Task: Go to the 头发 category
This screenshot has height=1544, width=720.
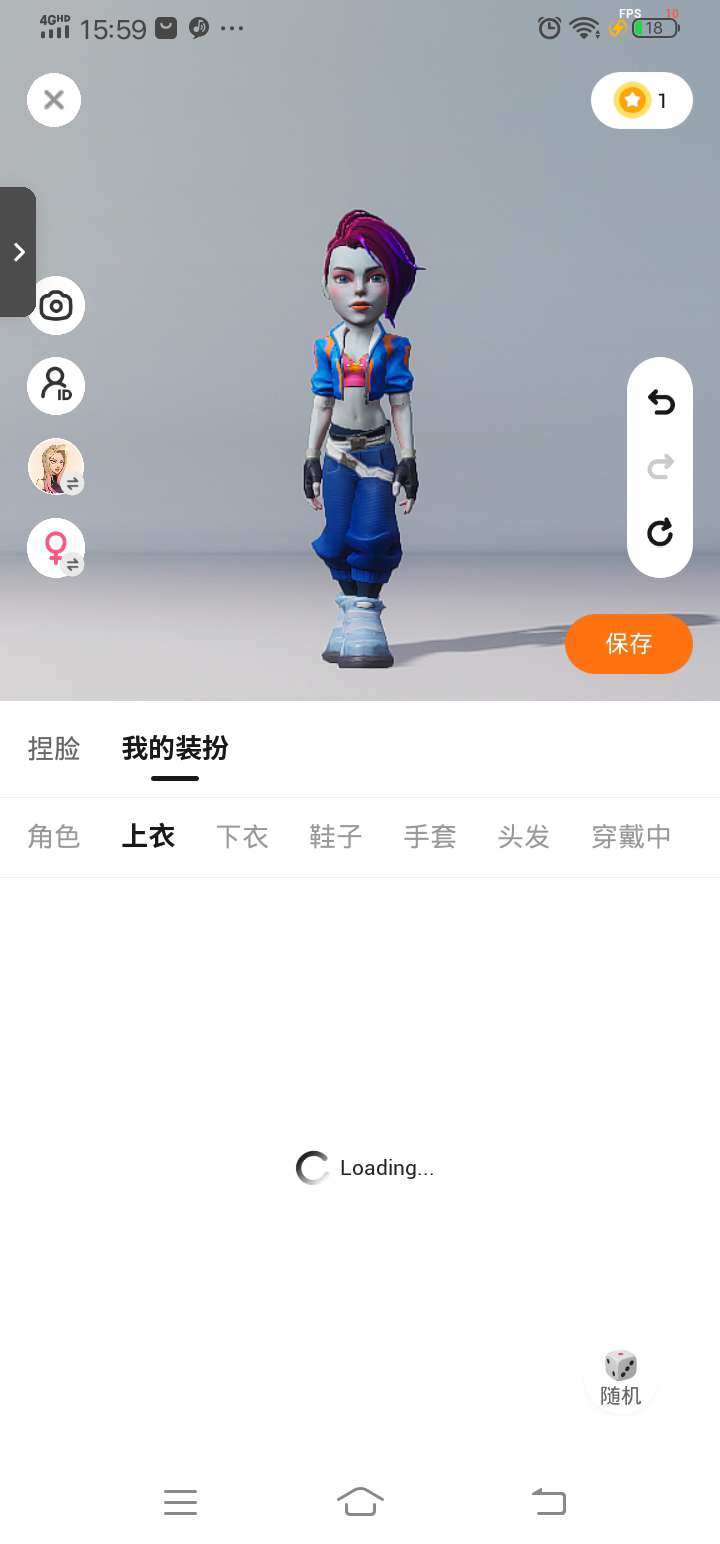Action: (524, 836)
